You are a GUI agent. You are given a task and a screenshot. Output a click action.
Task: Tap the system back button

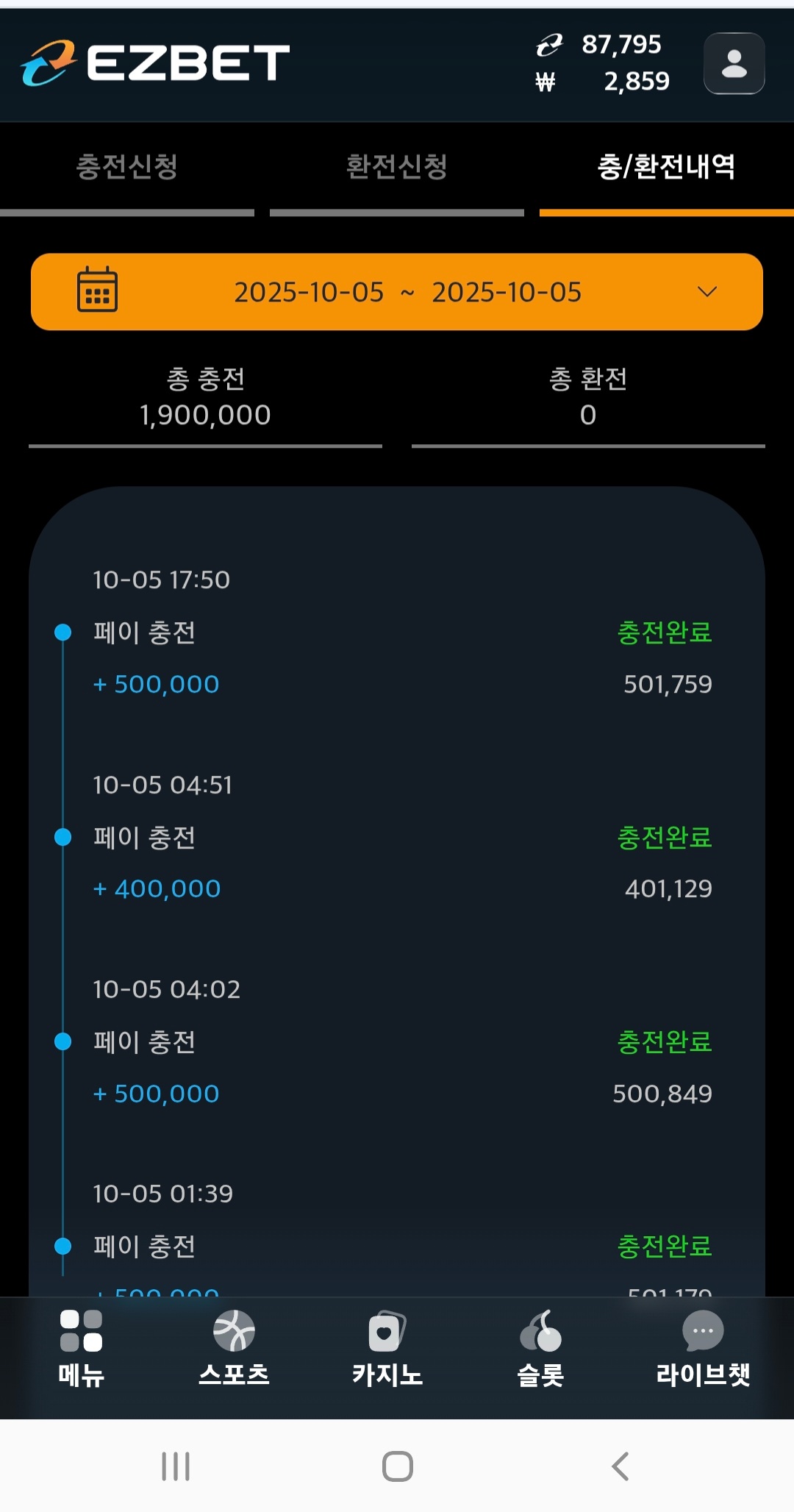tap(620, 1466)
